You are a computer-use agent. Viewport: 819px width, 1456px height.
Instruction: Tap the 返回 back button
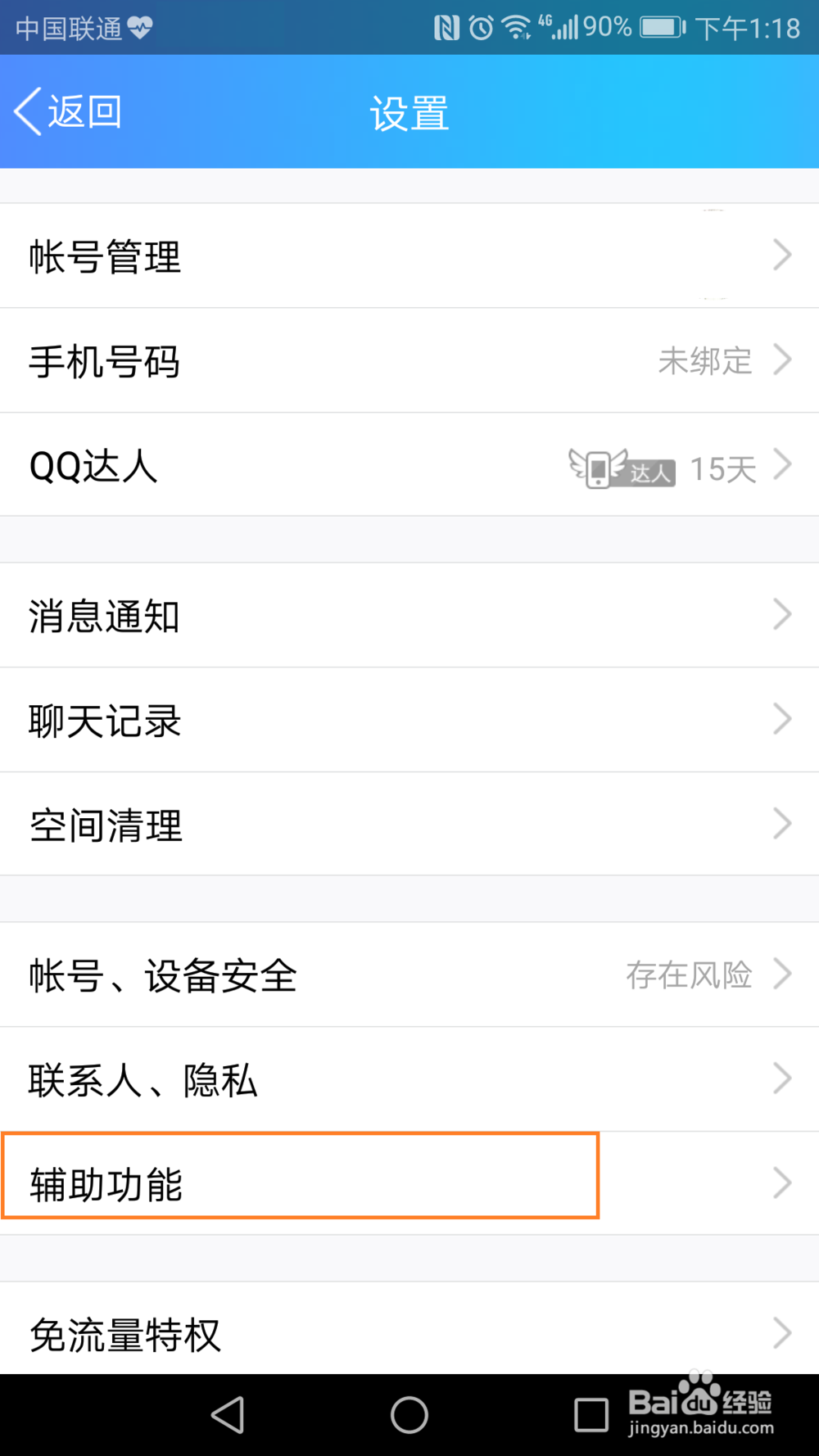point(68,112)
